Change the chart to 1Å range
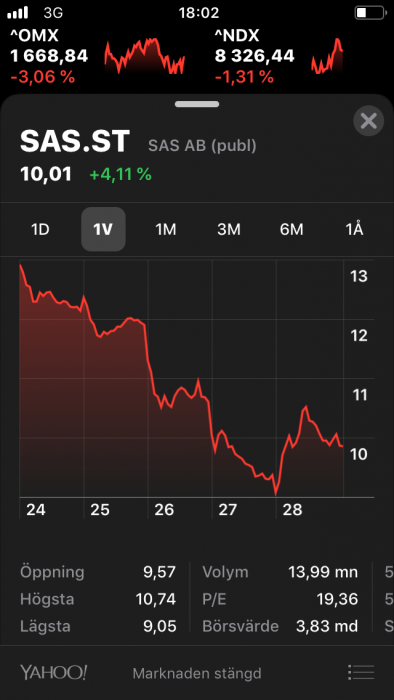 point(354,229)
